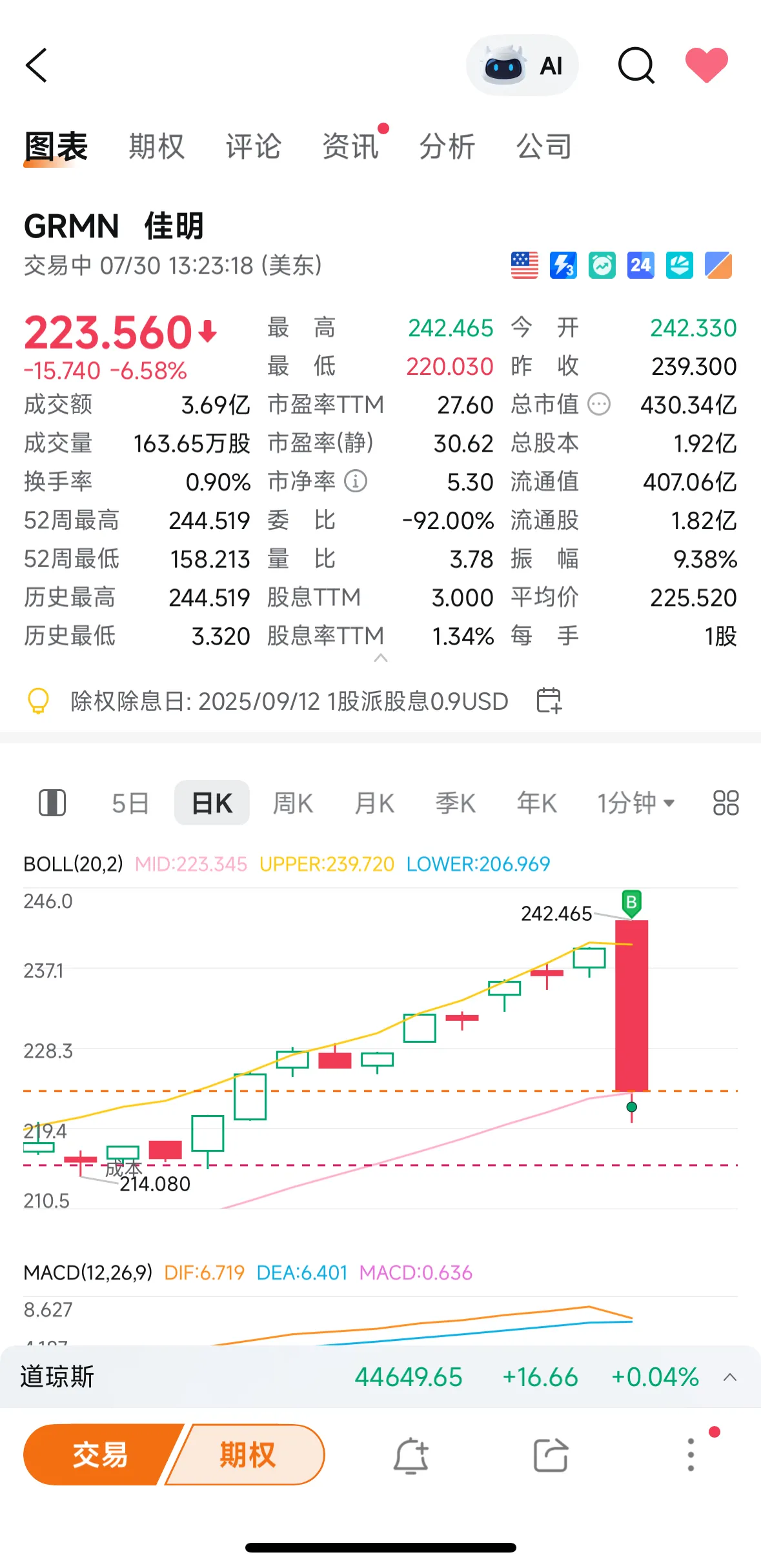Viewport: 761px width, 1568px height.
Task: Click the notification bell icon
Action: [x=411, y=1455]
